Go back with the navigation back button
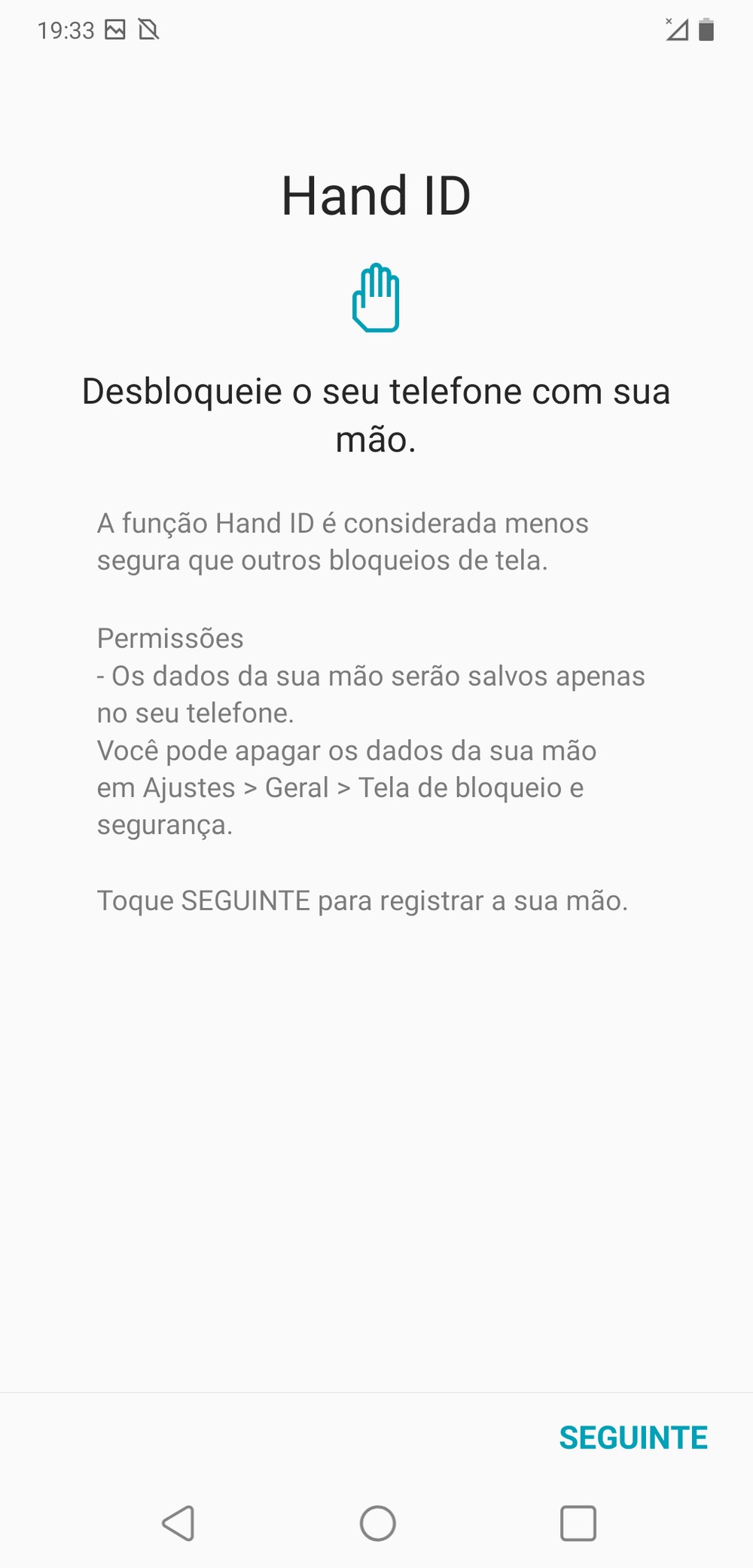The width and height of the screenshot is (753, 1568). point(178,1523)
